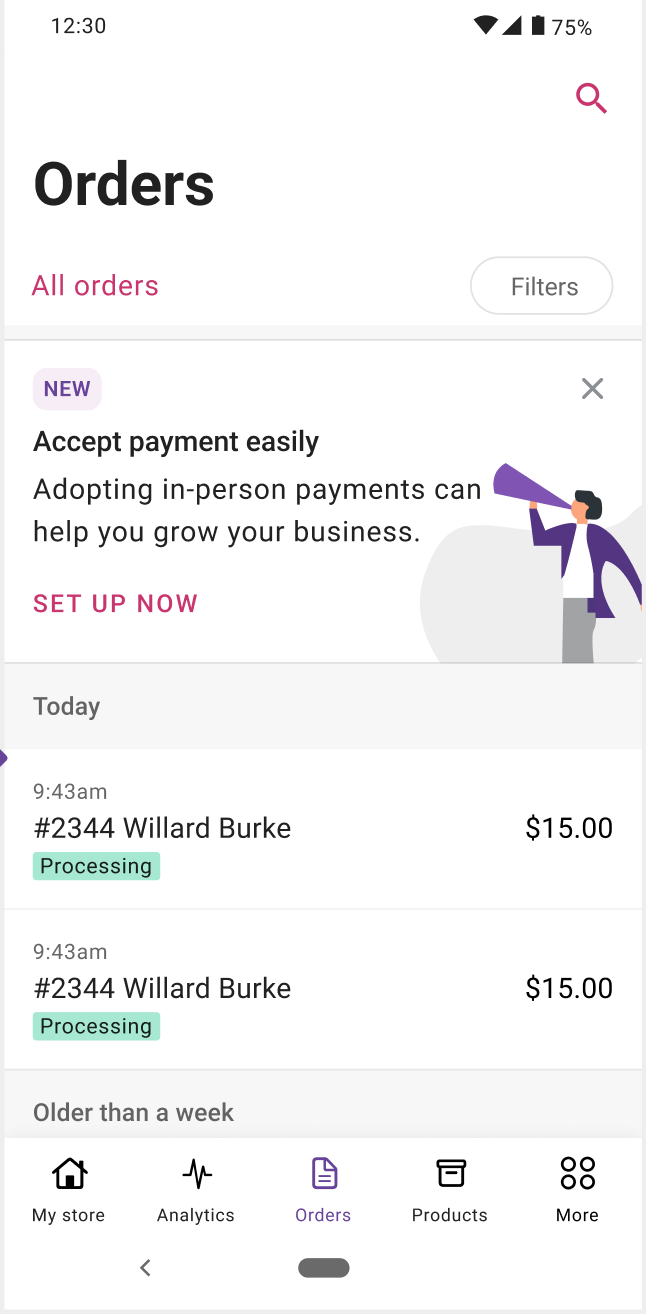Open the Filters button
Image resolution: width=646 pixels, height=1314 pixels.
click(x=541, y=286)
